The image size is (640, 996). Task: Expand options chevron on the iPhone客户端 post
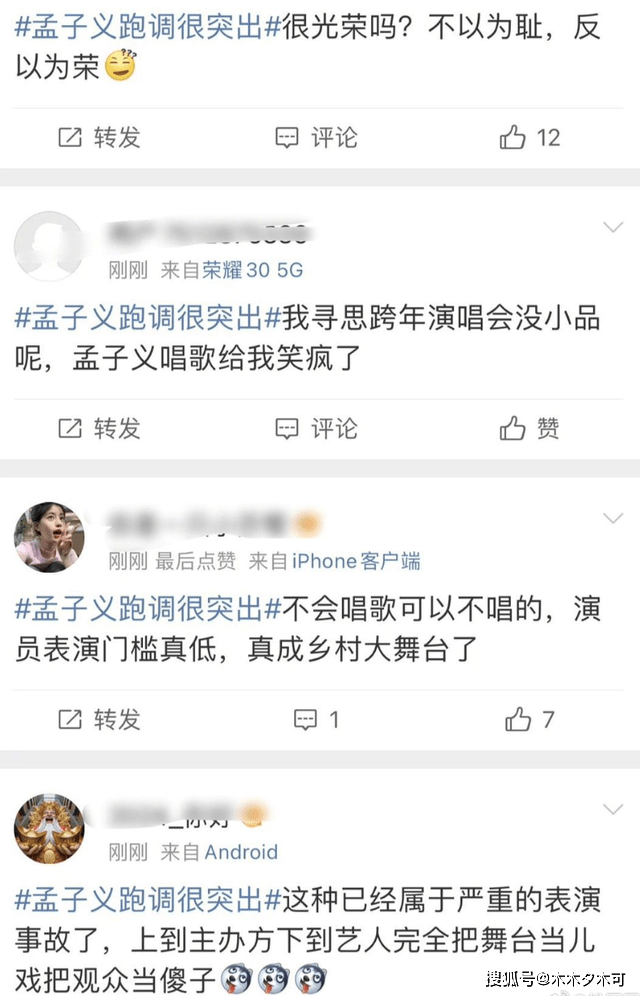coord(612,518)
